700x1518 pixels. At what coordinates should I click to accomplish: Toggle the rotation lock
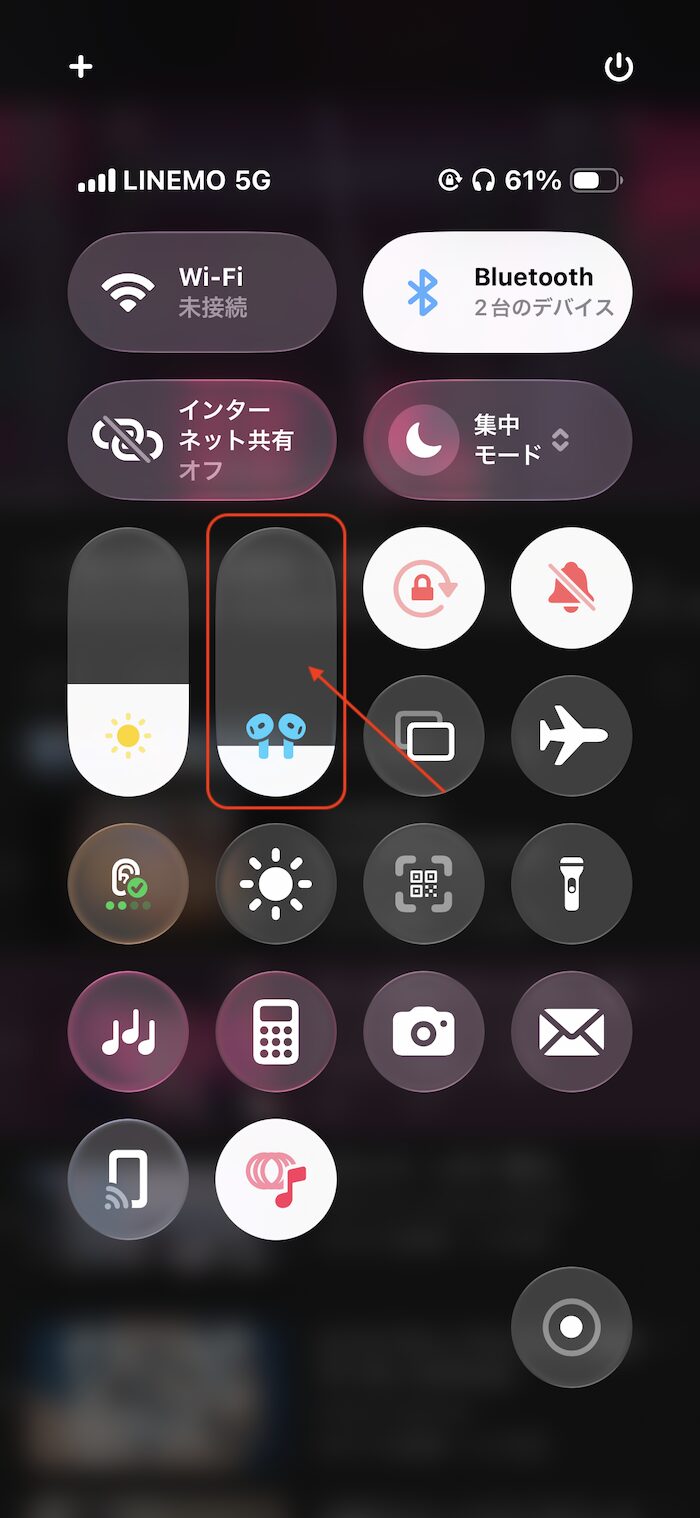click(x=424, y=588)
